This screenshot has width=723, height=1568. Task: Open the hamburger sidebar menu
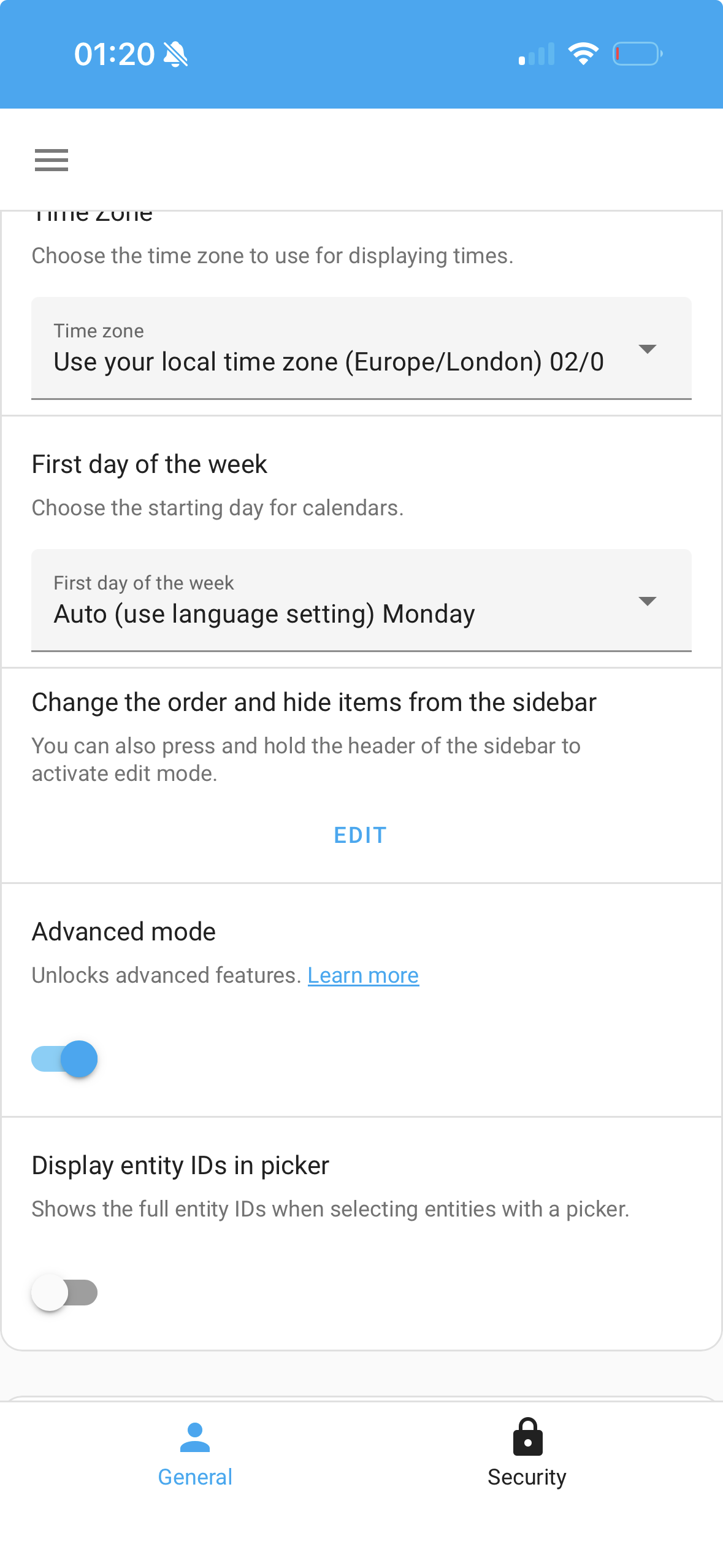tap(52, 160)
